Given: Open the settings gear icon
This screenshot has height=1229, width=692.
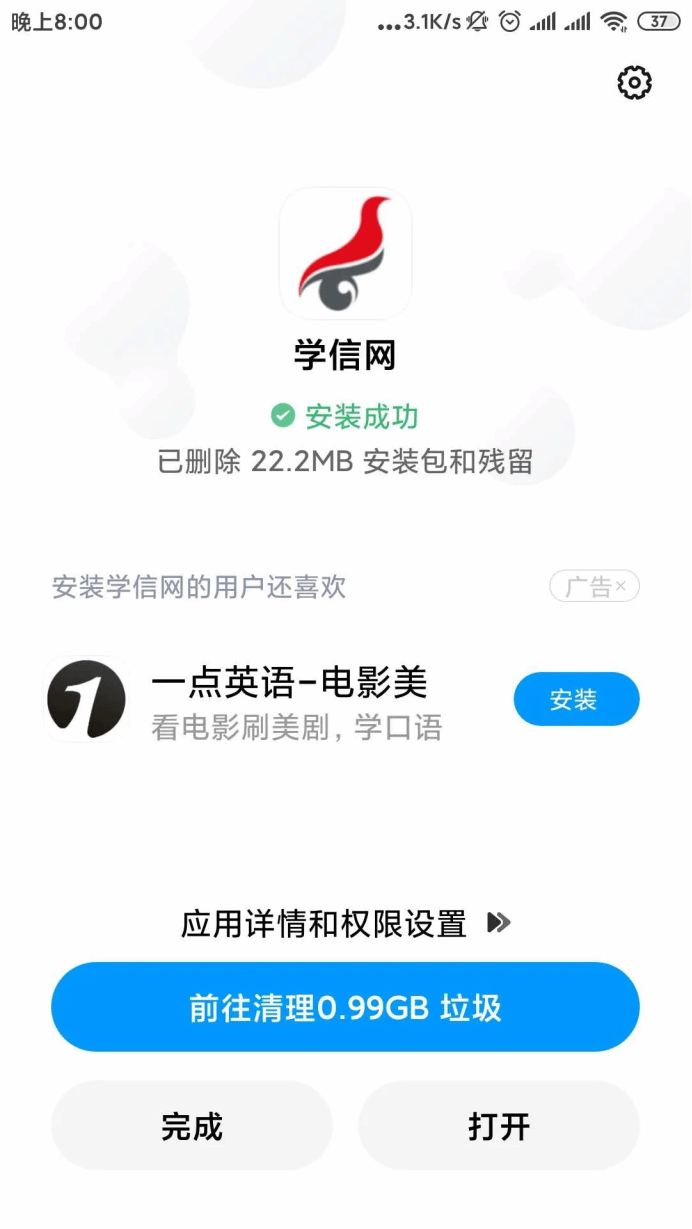Looking at the screenshot, I should (634, 83).
